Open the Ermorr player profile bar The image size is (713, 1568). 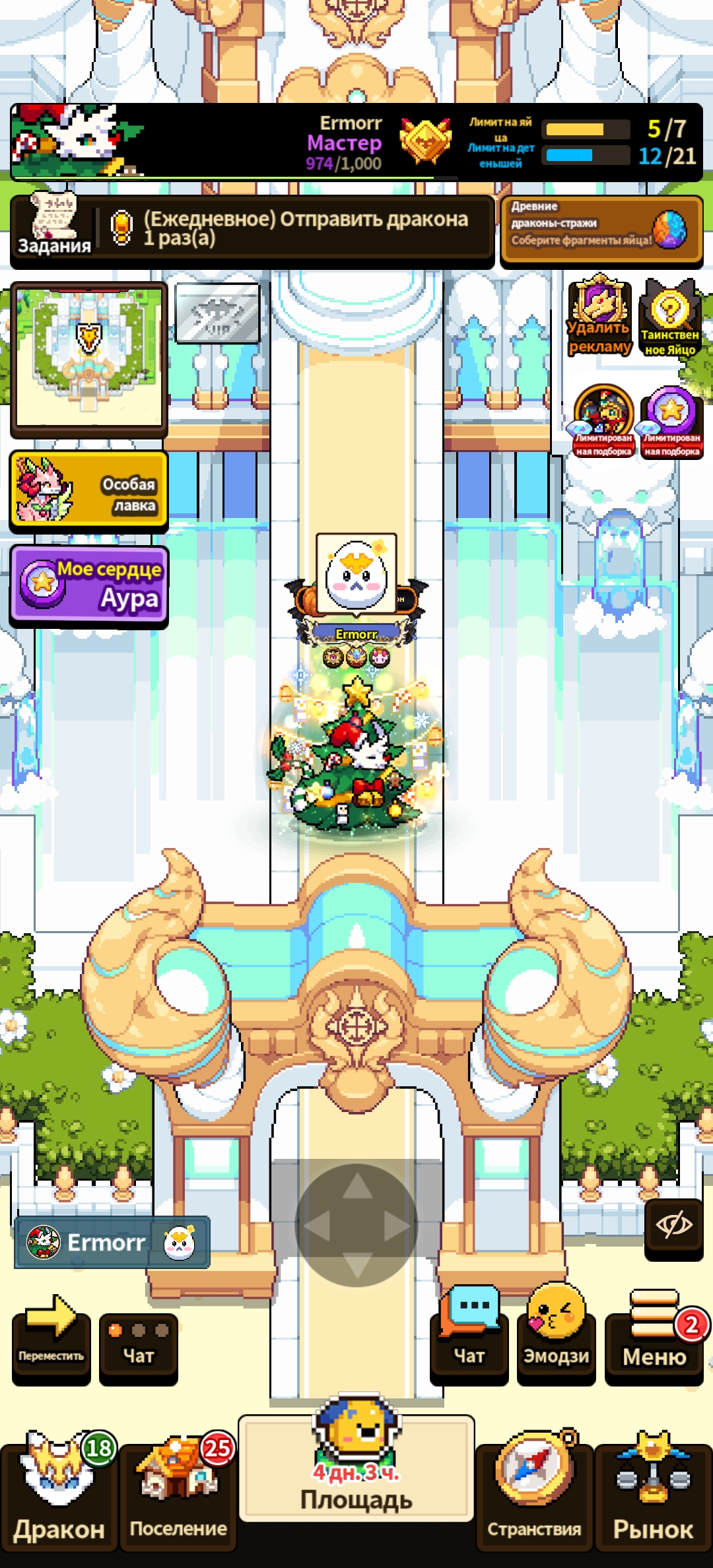(112, 1243)
